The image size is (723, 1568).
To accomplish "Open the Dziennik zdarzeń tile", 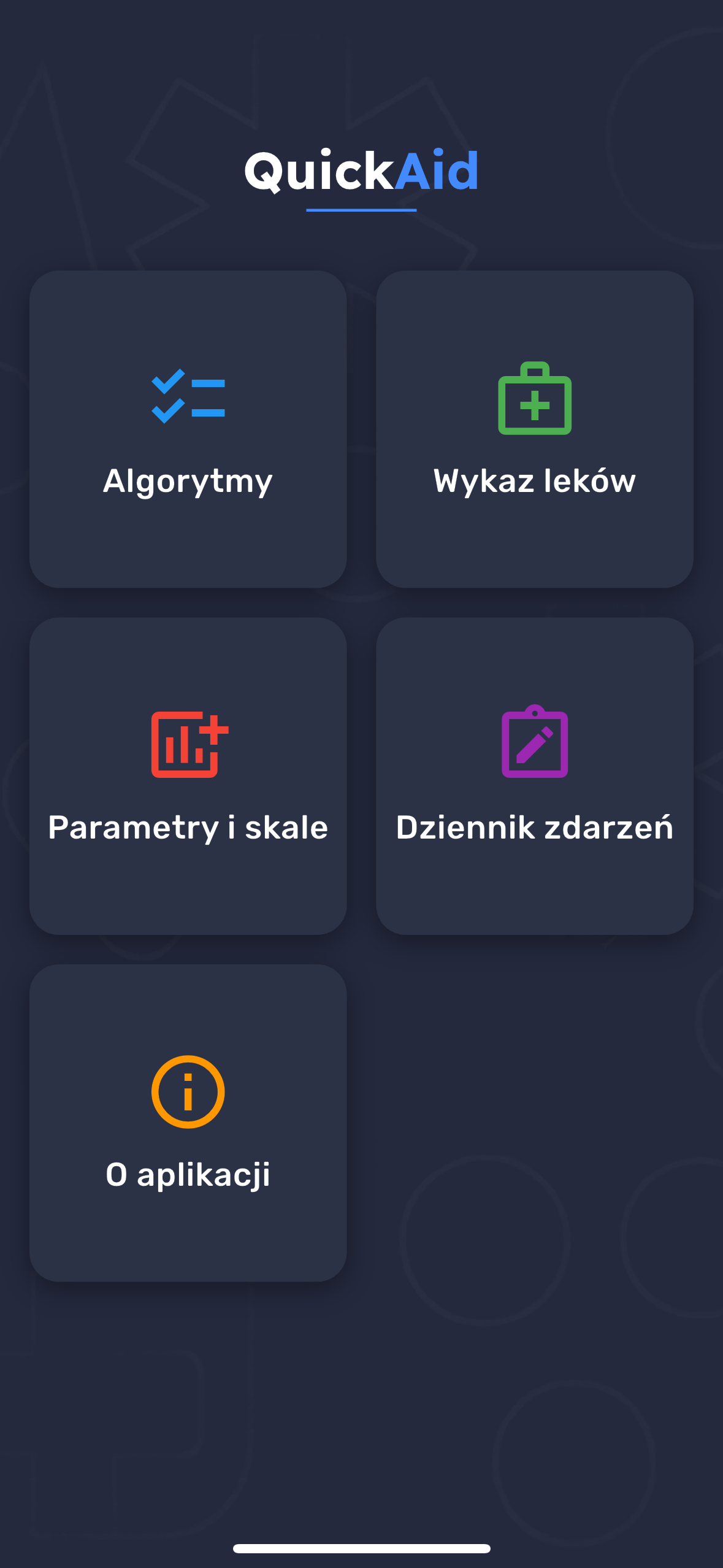I will point(534,779).
